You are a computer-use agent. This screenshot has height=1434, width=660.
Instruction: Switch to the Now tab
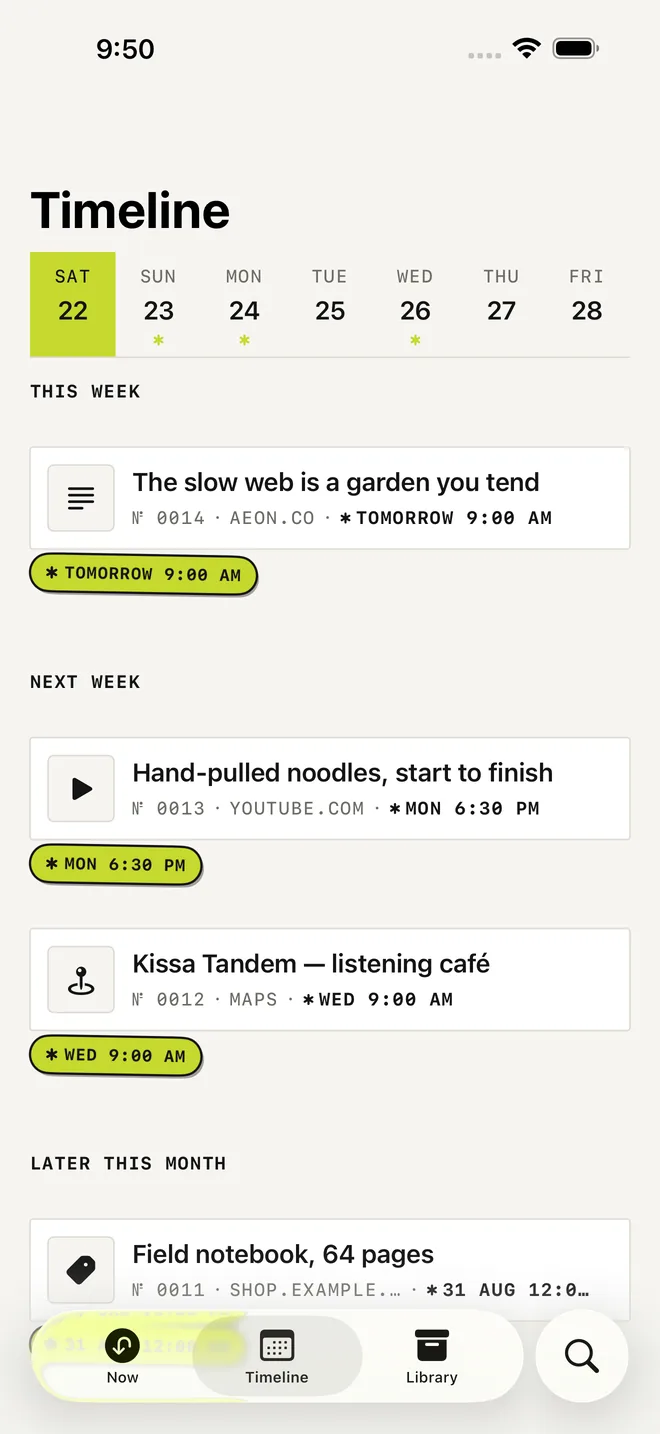(x=122, y=1356)
